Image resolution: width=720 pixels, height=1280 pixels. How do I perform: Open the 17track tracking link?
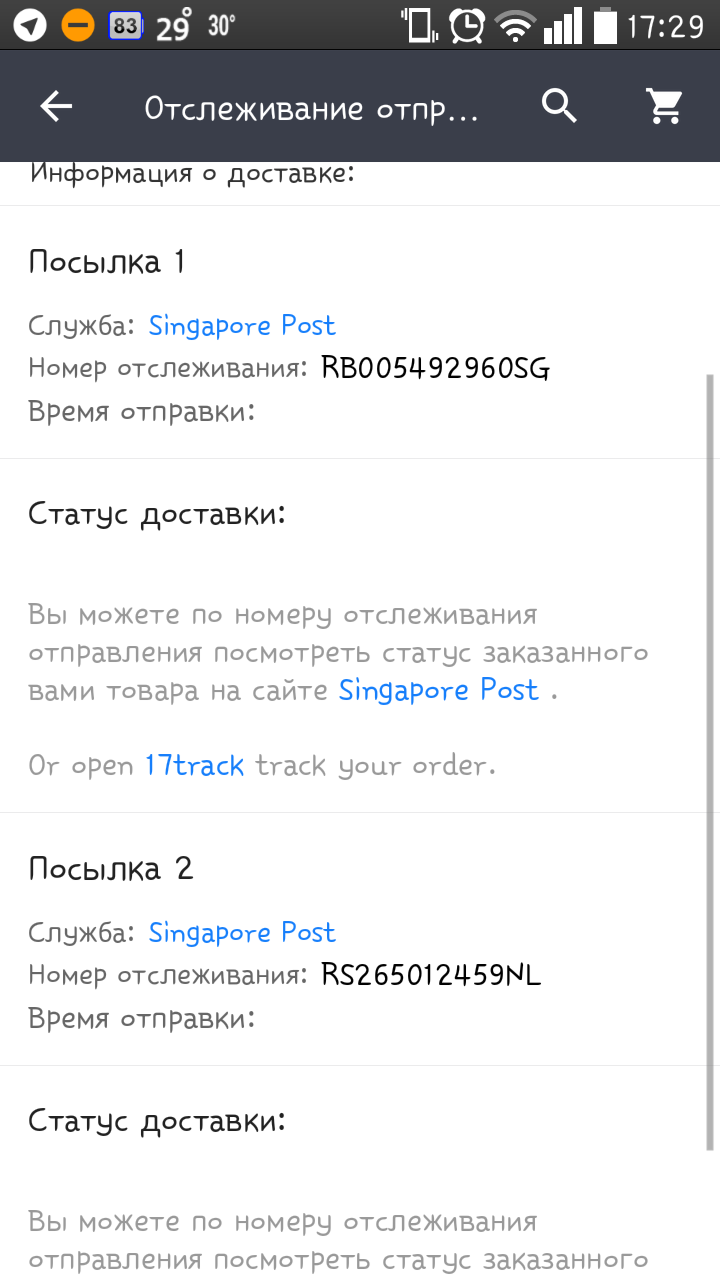click(194, 766)
